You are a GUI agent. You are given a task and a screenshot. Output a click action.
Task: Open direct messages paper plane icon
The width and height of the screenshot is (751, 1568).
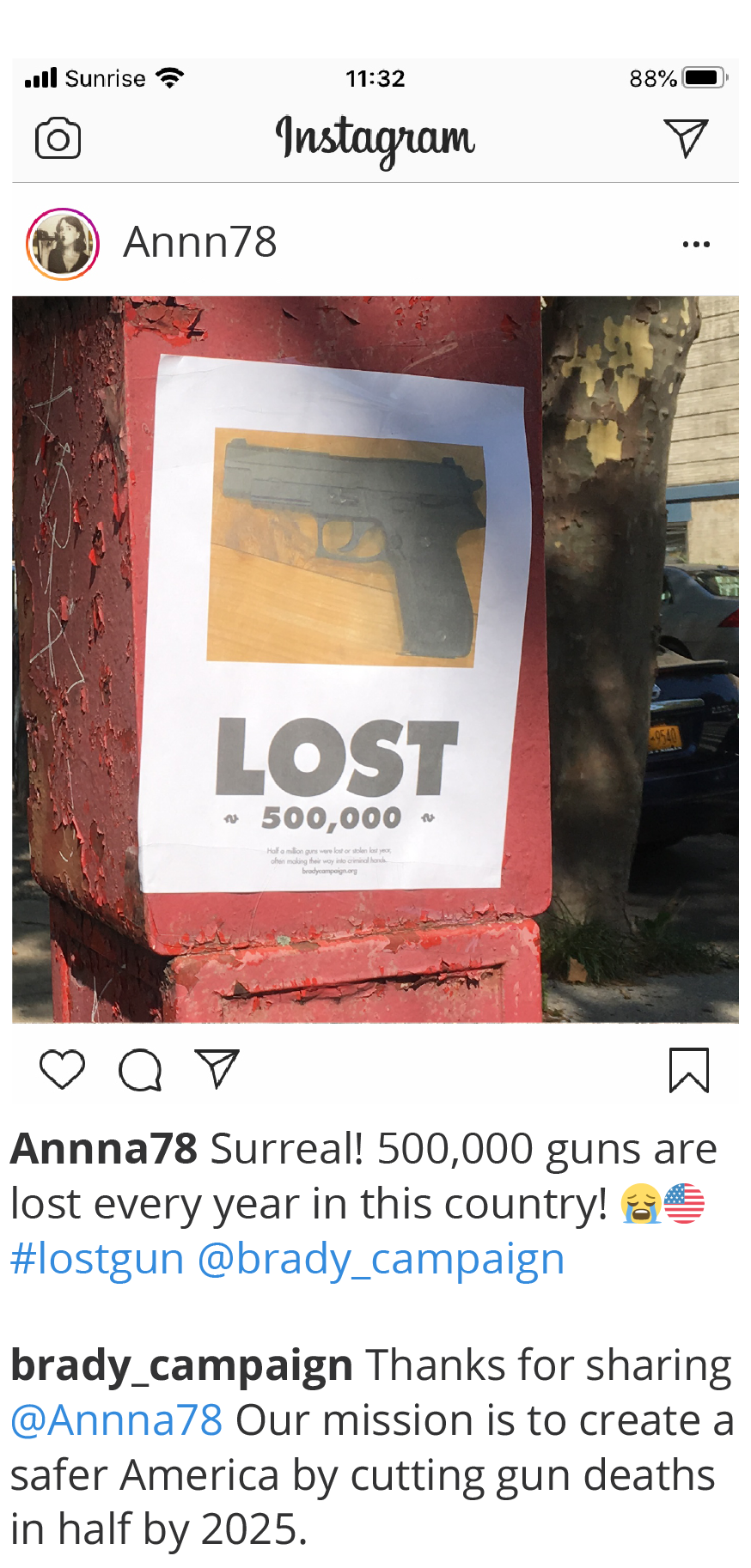[x=686, y=137]
